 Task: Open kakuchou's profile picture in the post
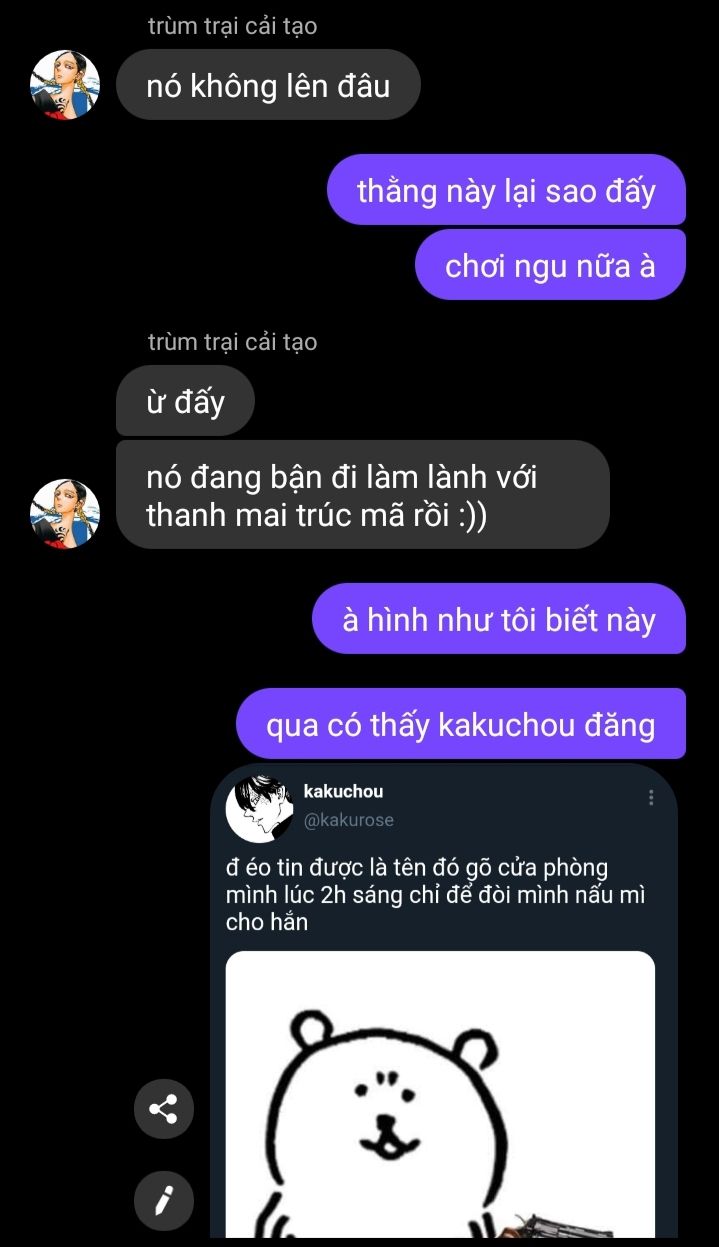259,806
